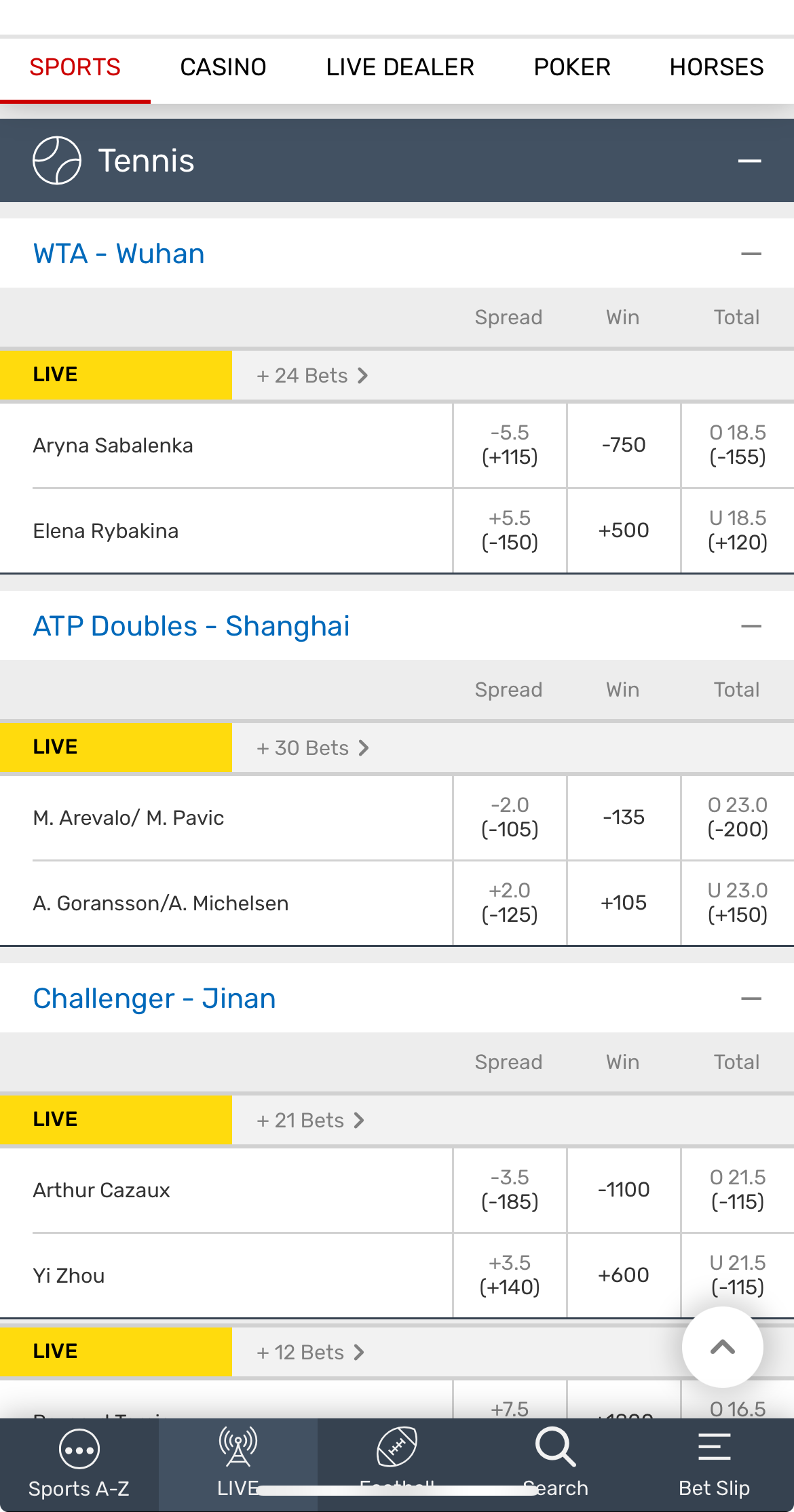This screenshot has height=1512, width=794.
Task: Collapse the Challenger - Jinan section
Action: 751,999
